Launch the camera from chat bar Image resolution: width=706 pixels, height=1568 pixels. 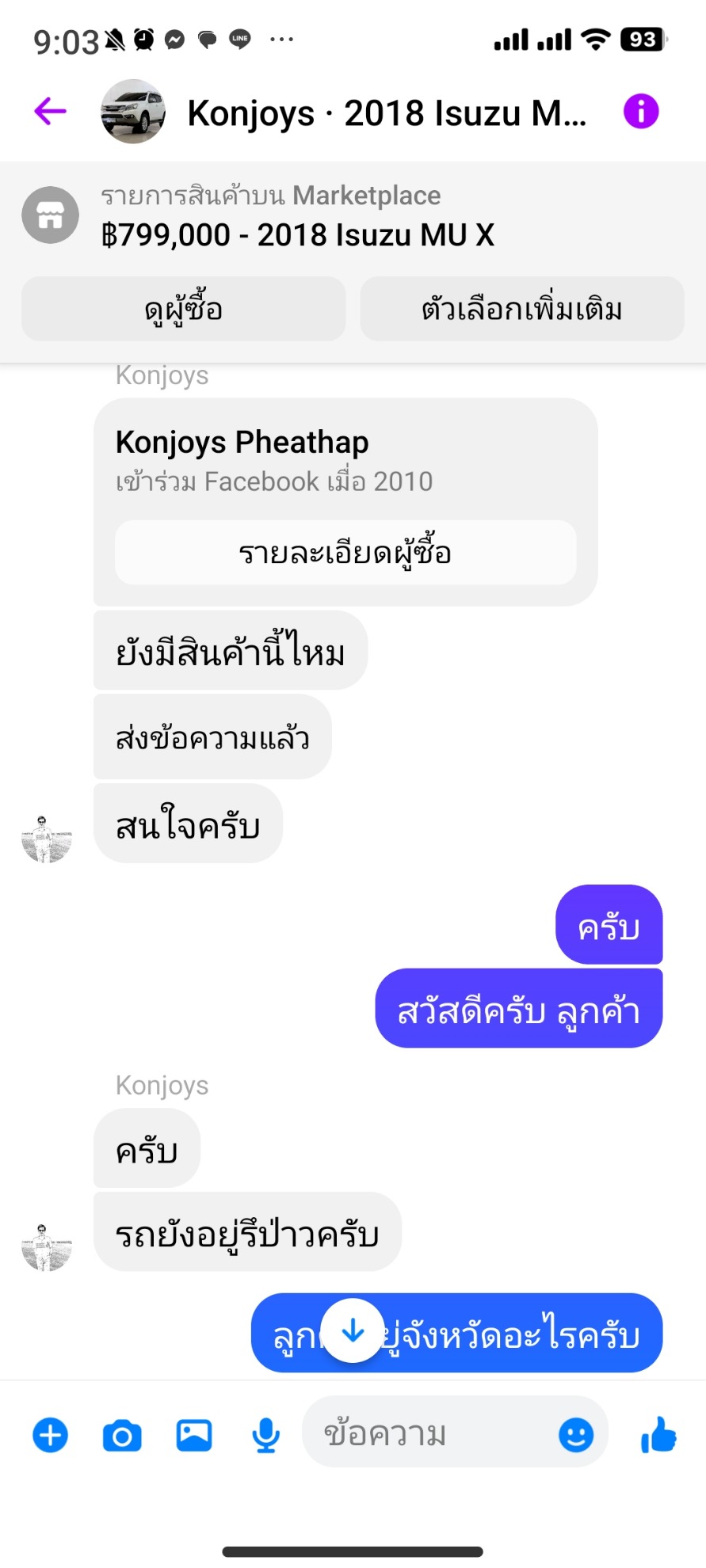[122, 1436]
